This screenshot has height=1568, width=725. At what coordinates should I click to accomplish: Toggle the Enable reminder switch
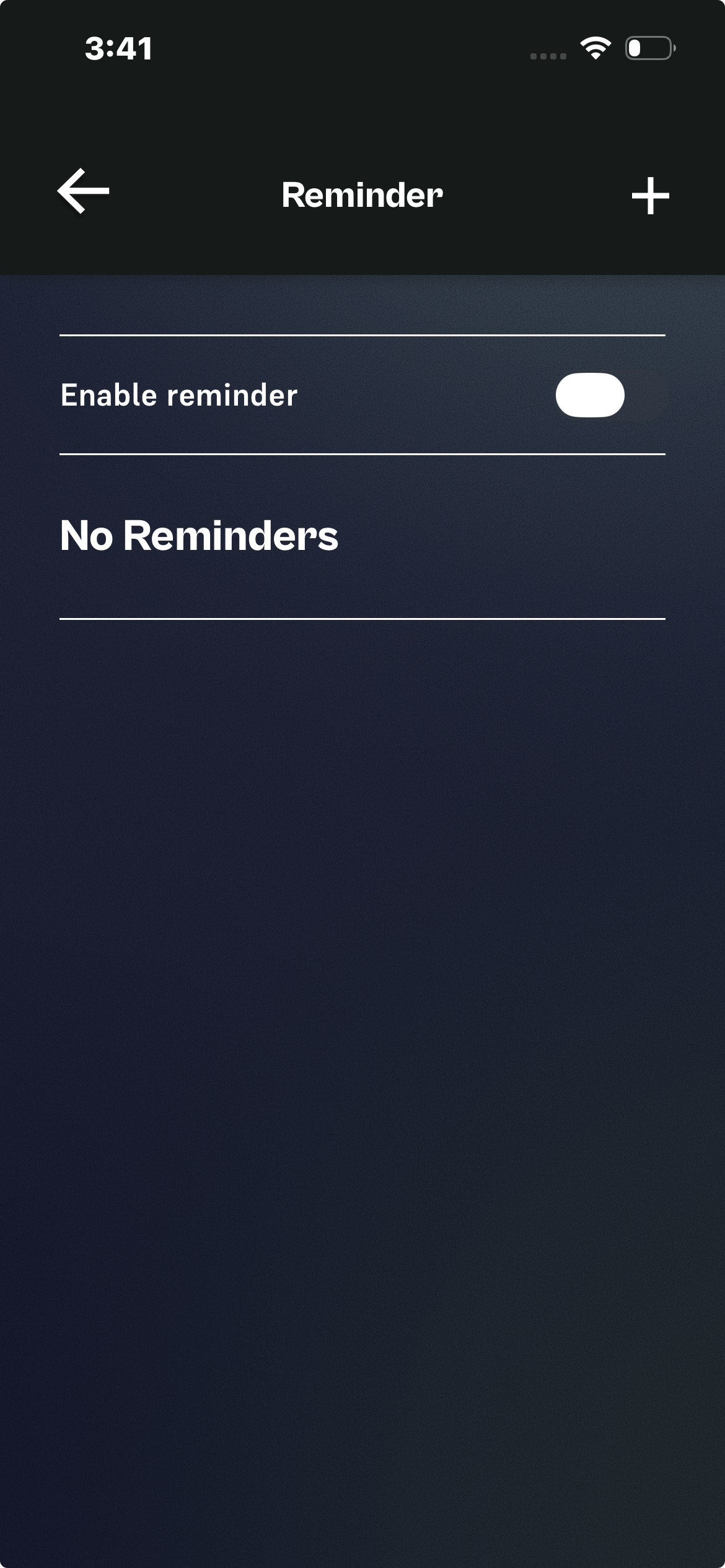610,395
